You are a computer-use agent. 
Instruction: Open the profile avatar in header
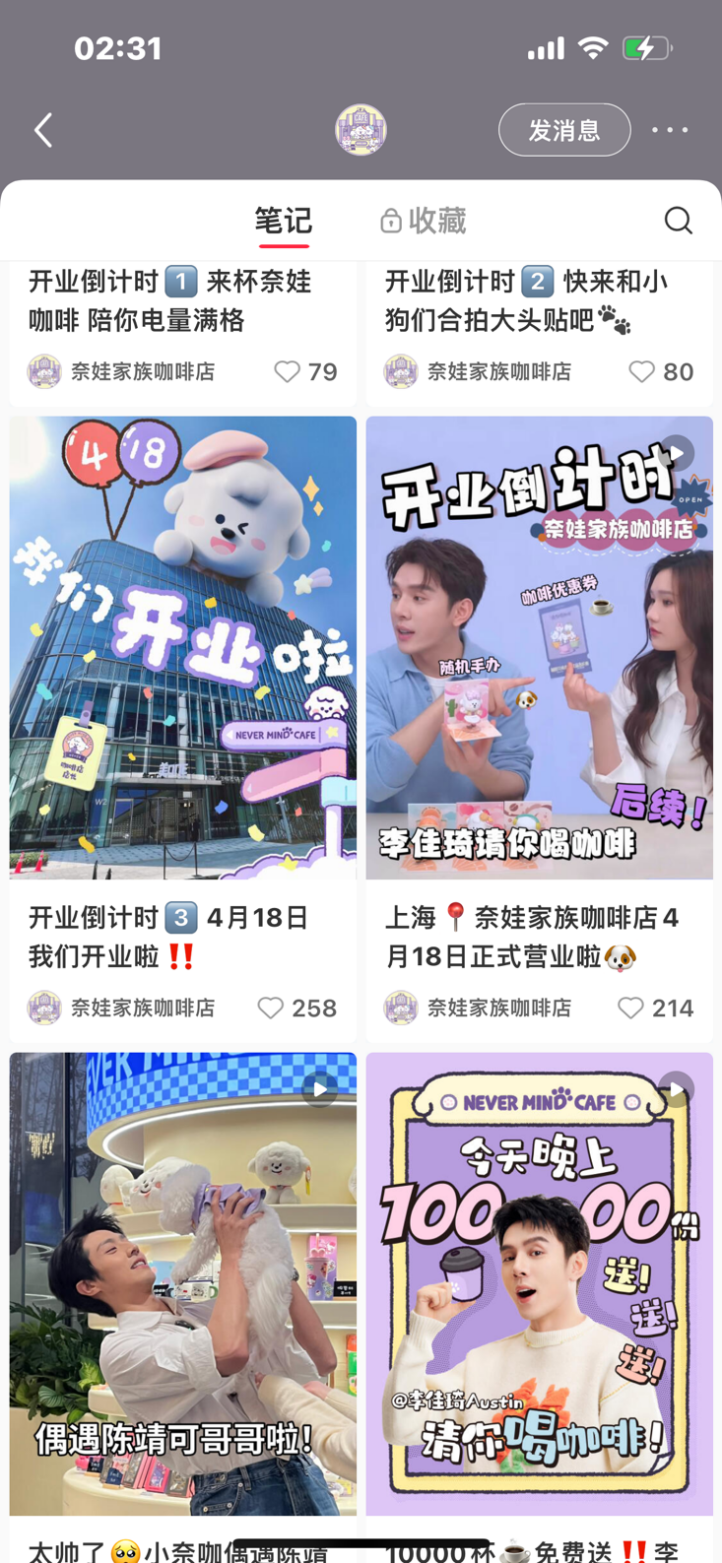coord(360,130)
